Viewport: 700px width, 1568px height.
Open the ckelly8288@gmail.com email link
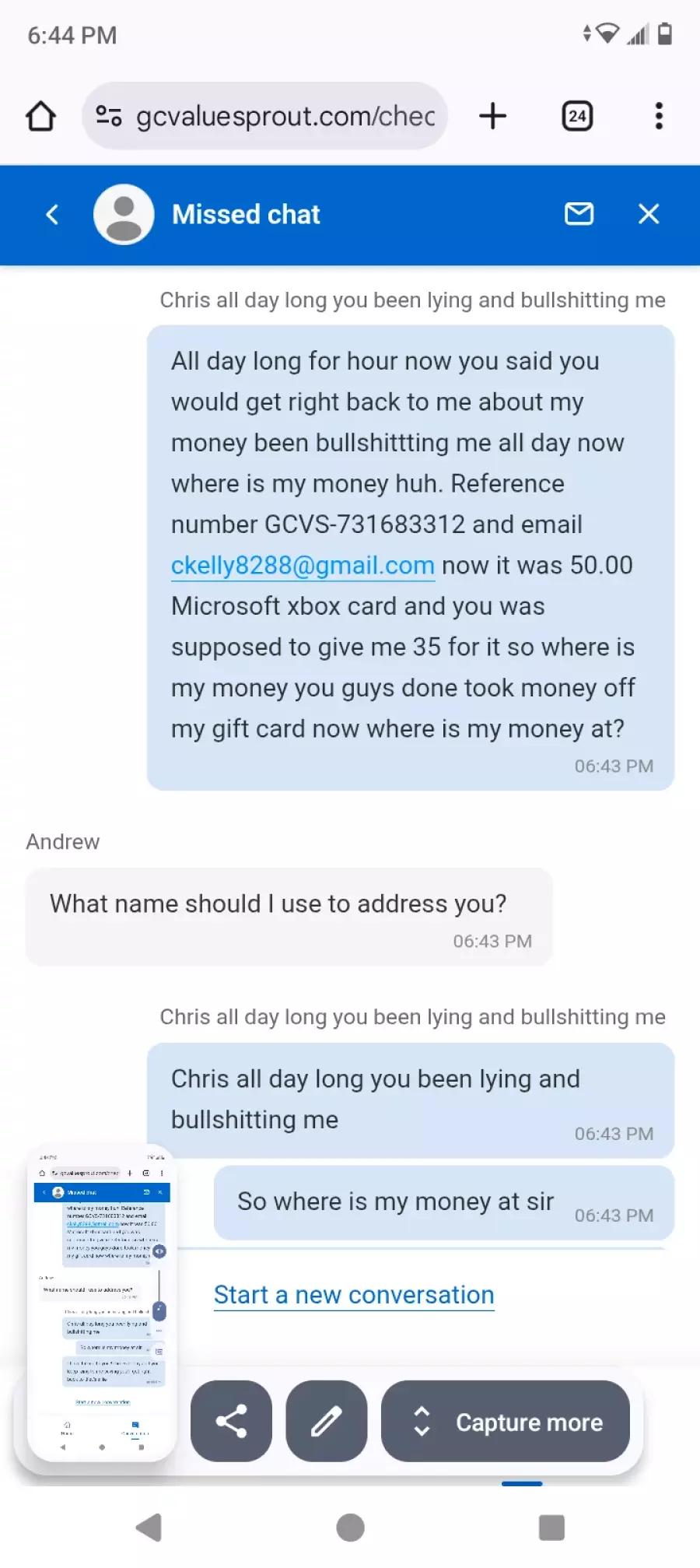pyautogui.click(x=303, y=566)
